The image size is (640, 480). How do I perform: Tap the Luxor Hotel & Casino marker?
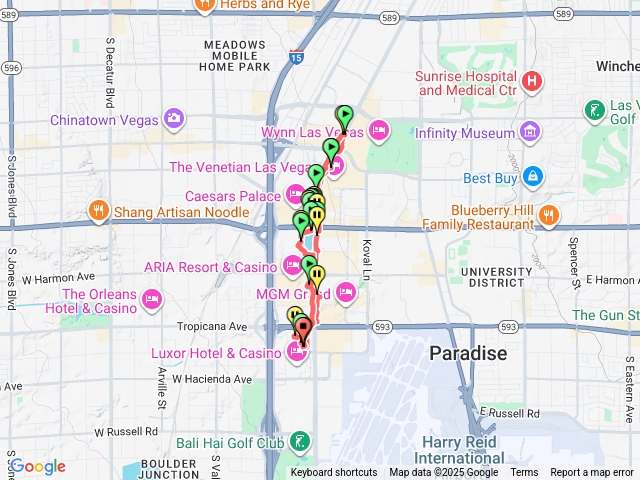point(297,352)
